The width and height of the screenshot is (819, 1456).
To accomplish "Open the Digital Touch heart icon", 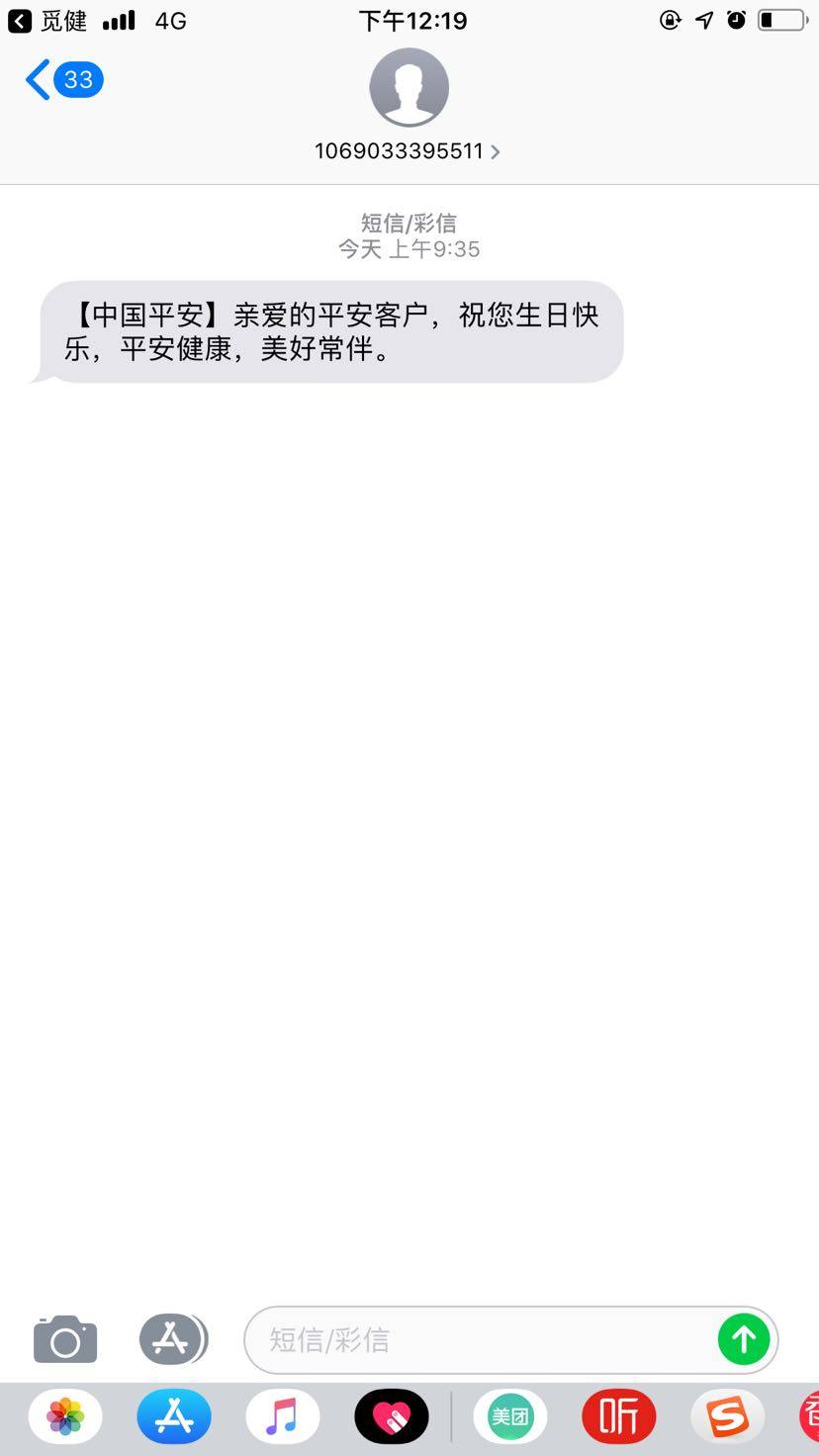I will point(392,1416).
